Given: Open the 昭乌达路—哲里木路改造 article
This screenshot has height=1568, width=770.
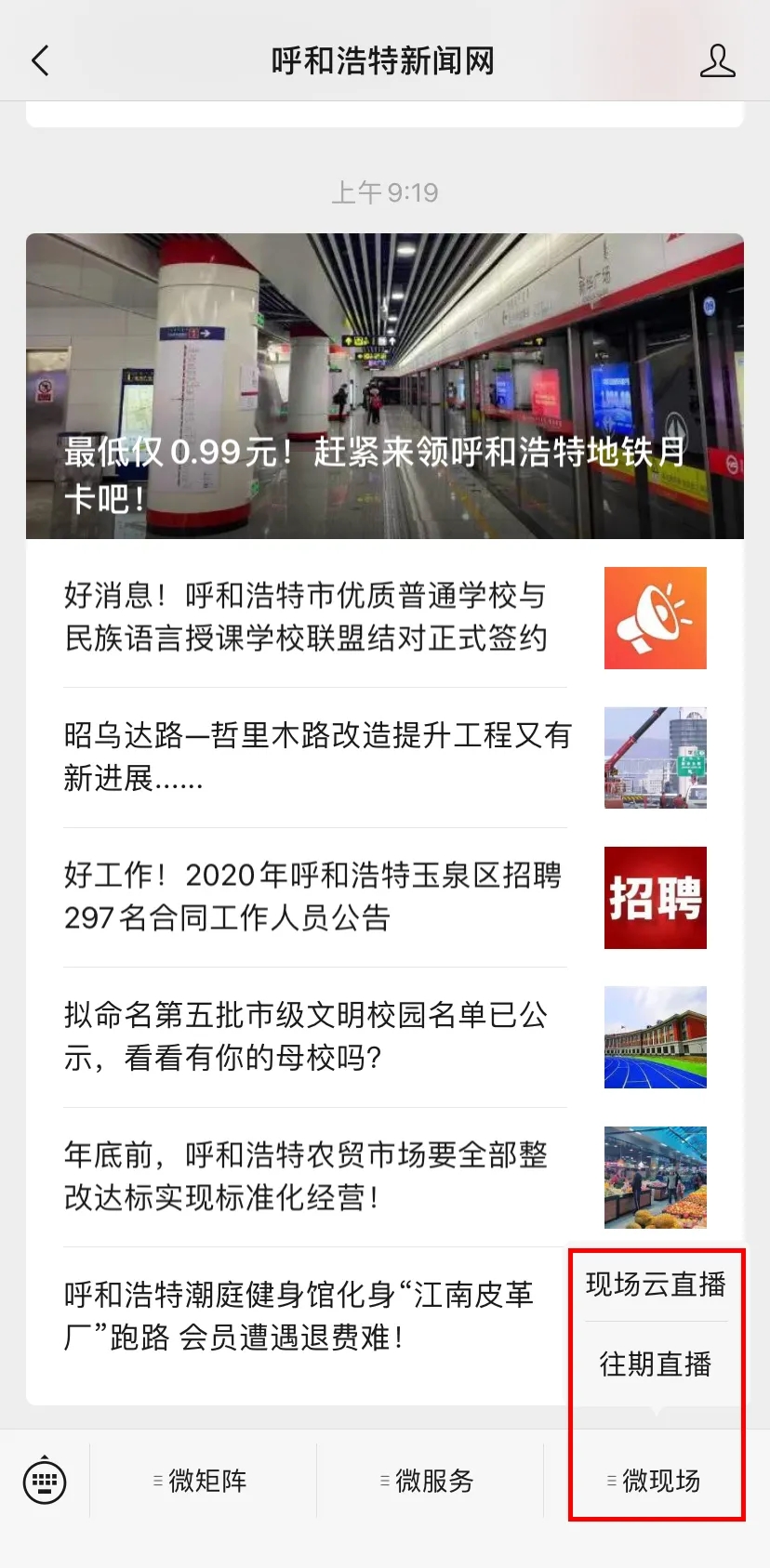Looking at the screenshot, I should [316, 757].
